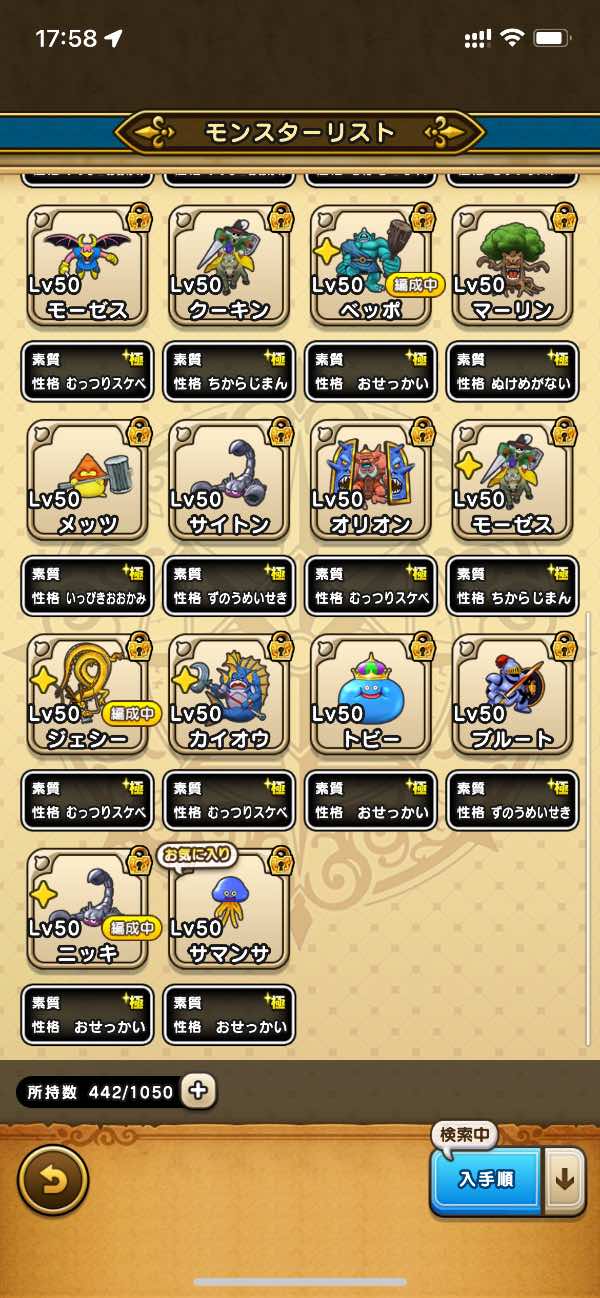View details for メッツ
600x1298 pixels.
[88, 480]
